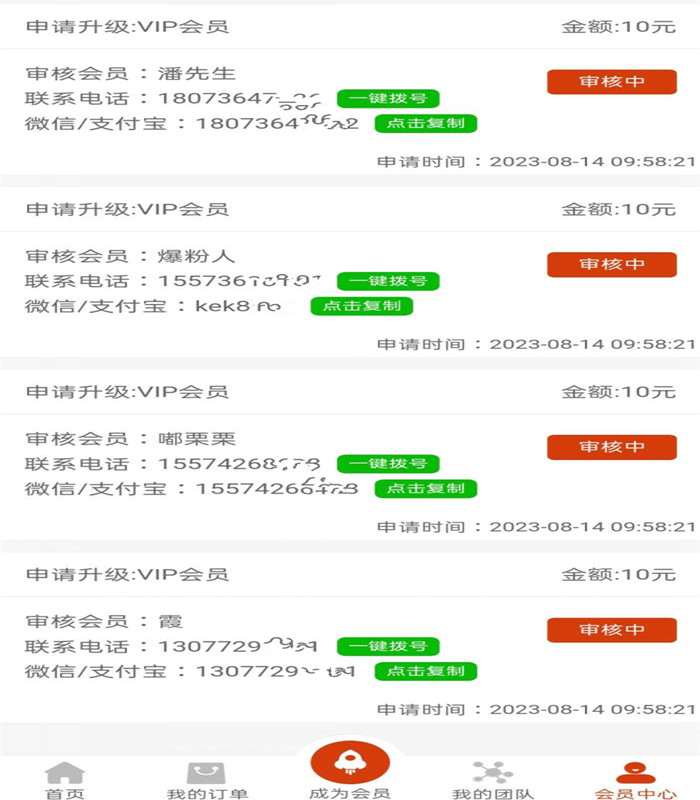Dial 潘先生 with 一键拨号
The width and height of the screenshot is (700, 800).
[388, 99]
